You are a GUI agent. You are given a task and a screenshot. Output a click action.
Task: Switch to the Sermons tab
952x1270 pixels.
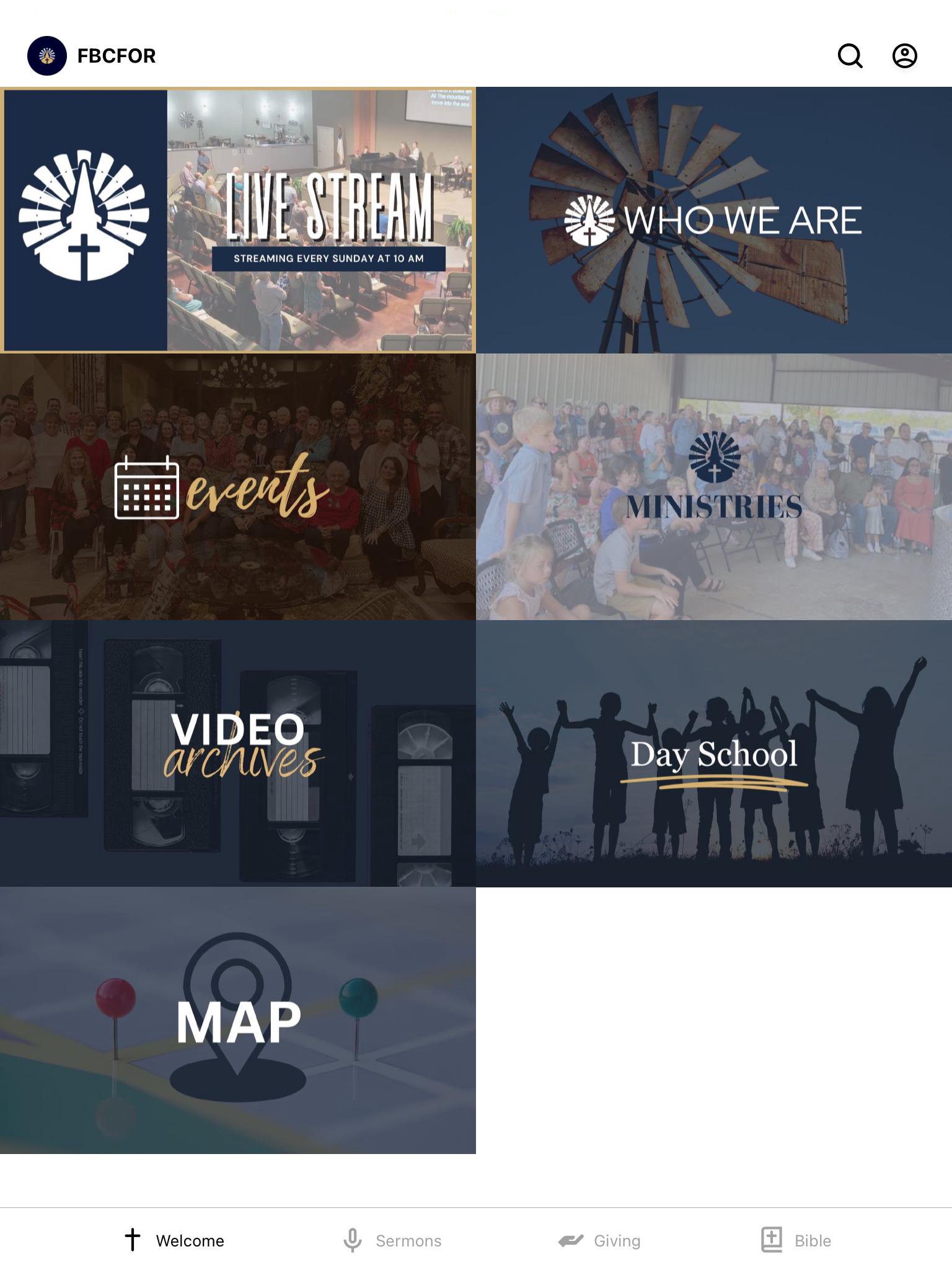pos(392,1240)
